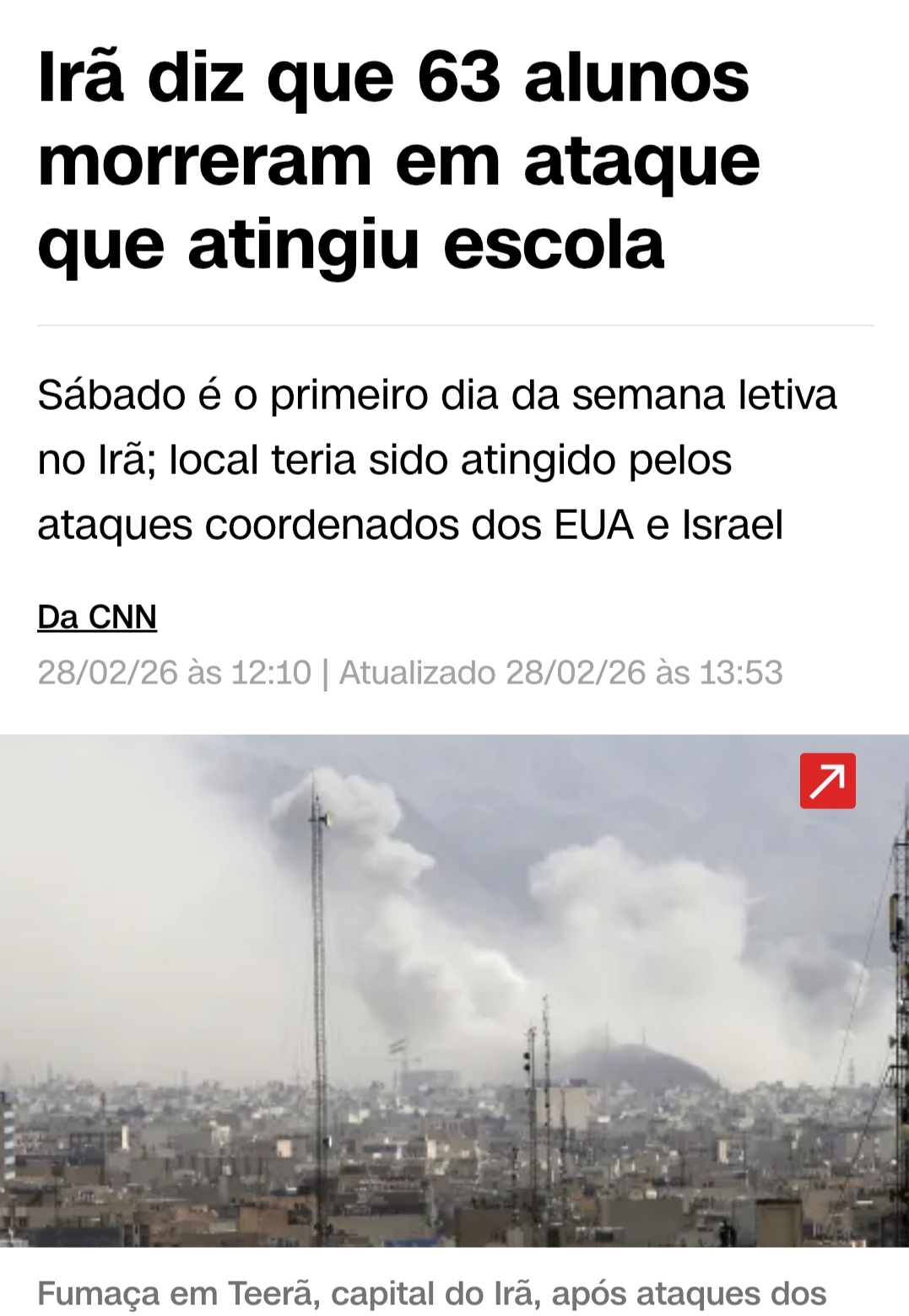The image size is (909, 1316).
Task: Expand the Tehran smoke photo via red arrow
Action: pos(827,780)
